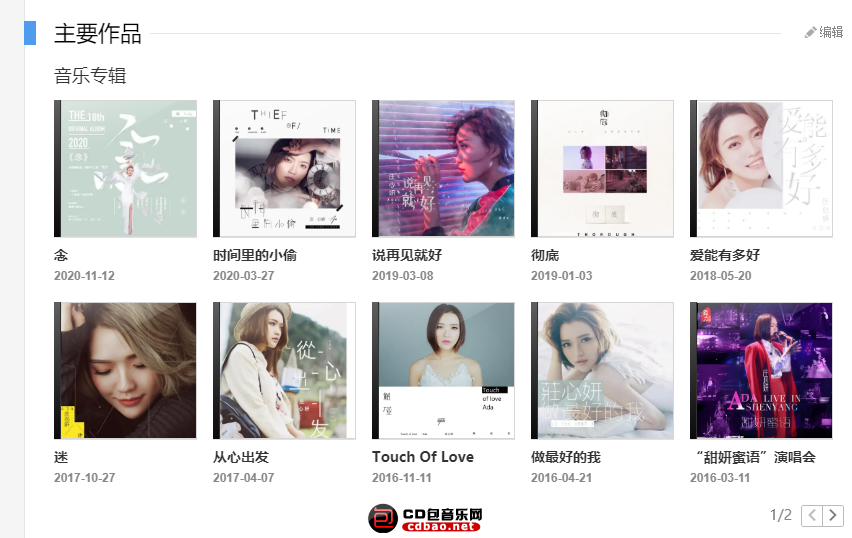
Task: Open the album 说再见就好
Action: [443, 168]
